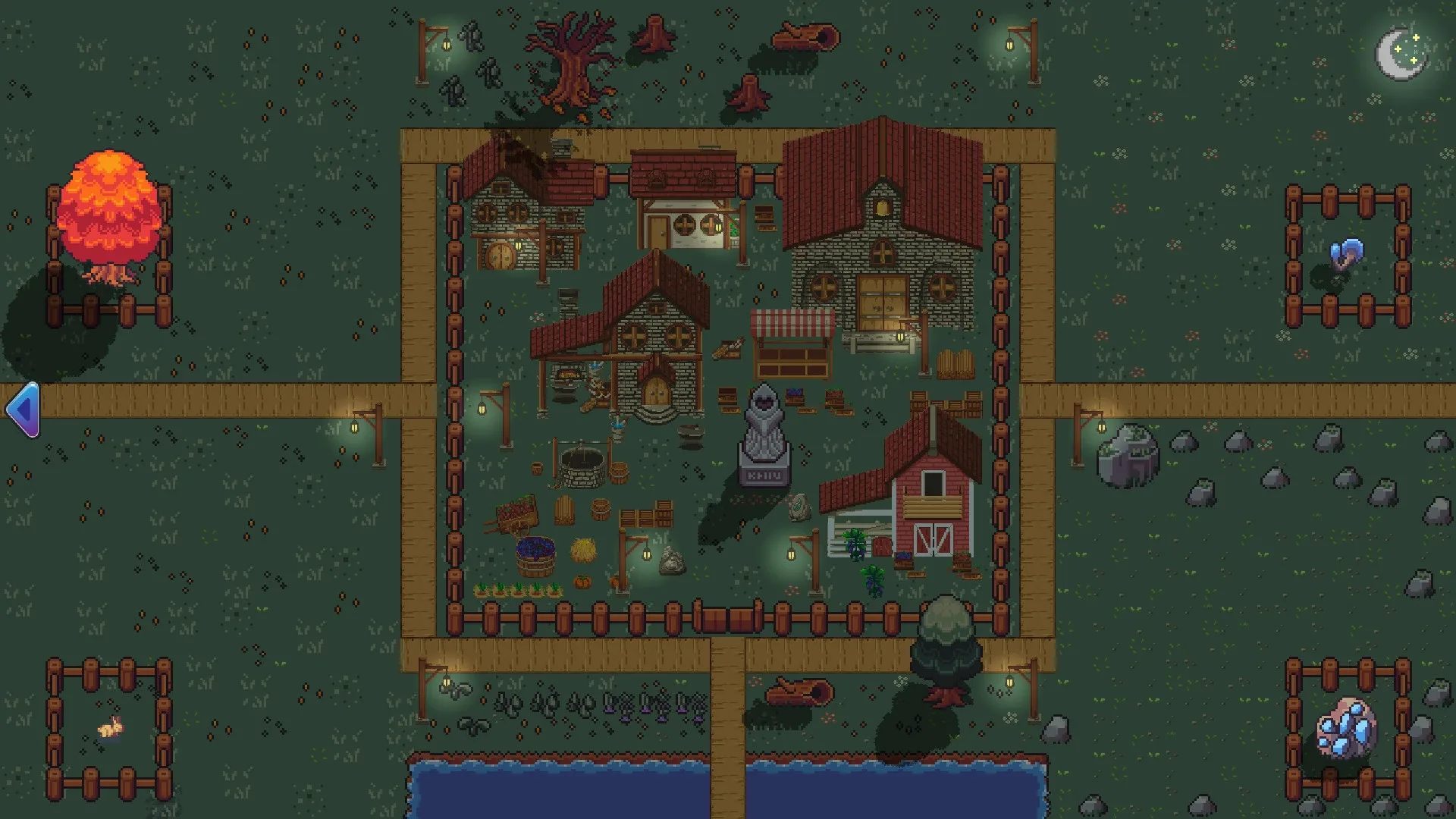Image resolution: width=1456 pixels, height=819 pixels.
Task: Open the market stall with striped awning
Action: click(792, 344)
